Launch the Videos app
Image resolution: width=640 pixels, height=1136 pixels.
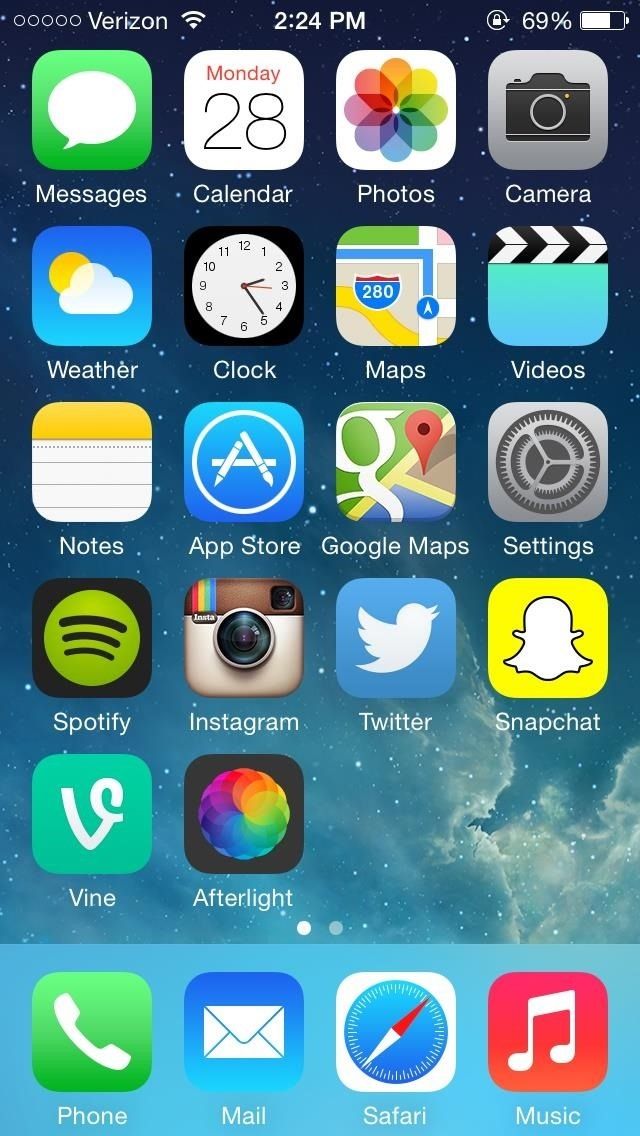[x=548, y=286]
